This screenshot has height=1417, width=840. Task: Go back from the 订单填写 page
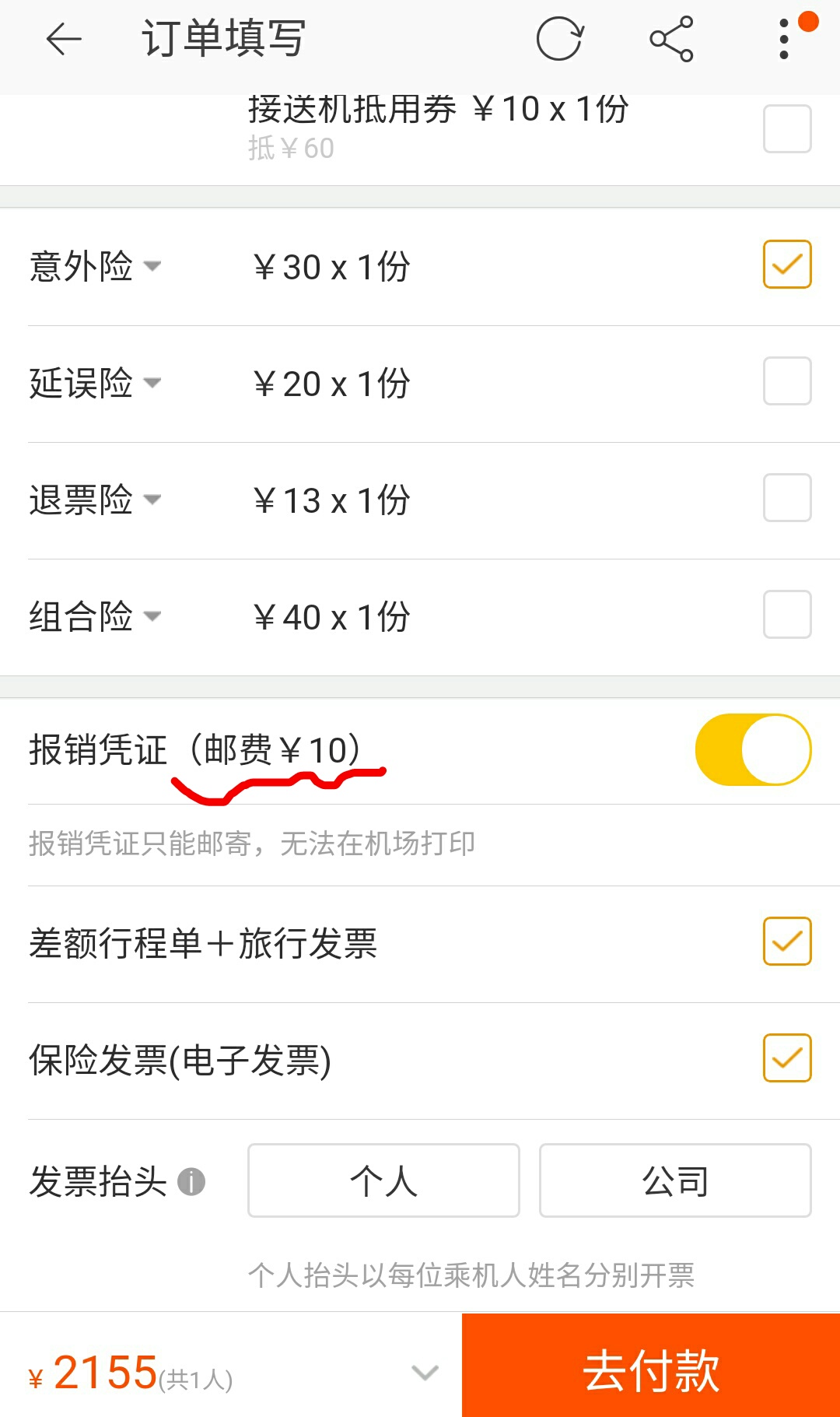64,39
